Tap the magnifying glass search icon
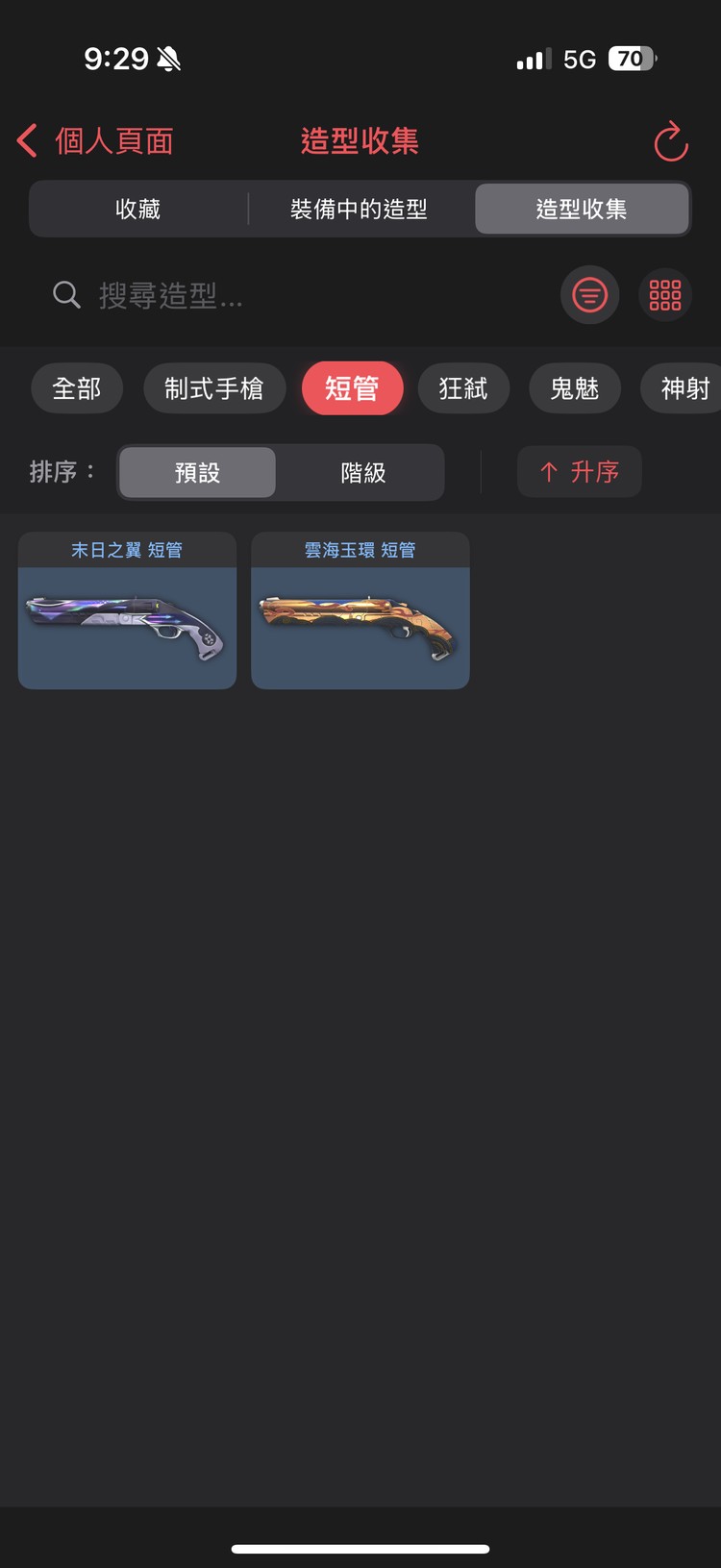721x1568 pixels. pos(65,295)
